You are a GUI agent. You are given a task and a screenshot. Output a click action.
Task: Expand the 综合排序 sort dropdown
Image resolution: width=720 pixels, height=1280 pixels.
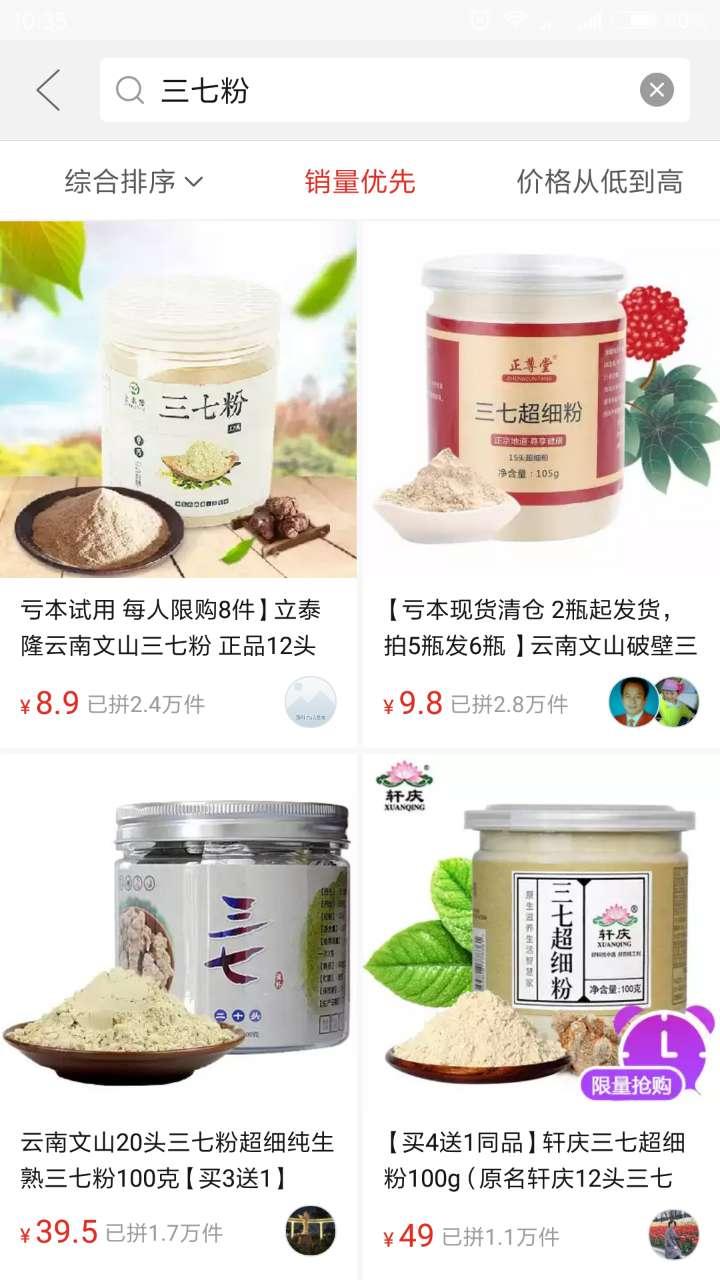(x=134, y=181)
